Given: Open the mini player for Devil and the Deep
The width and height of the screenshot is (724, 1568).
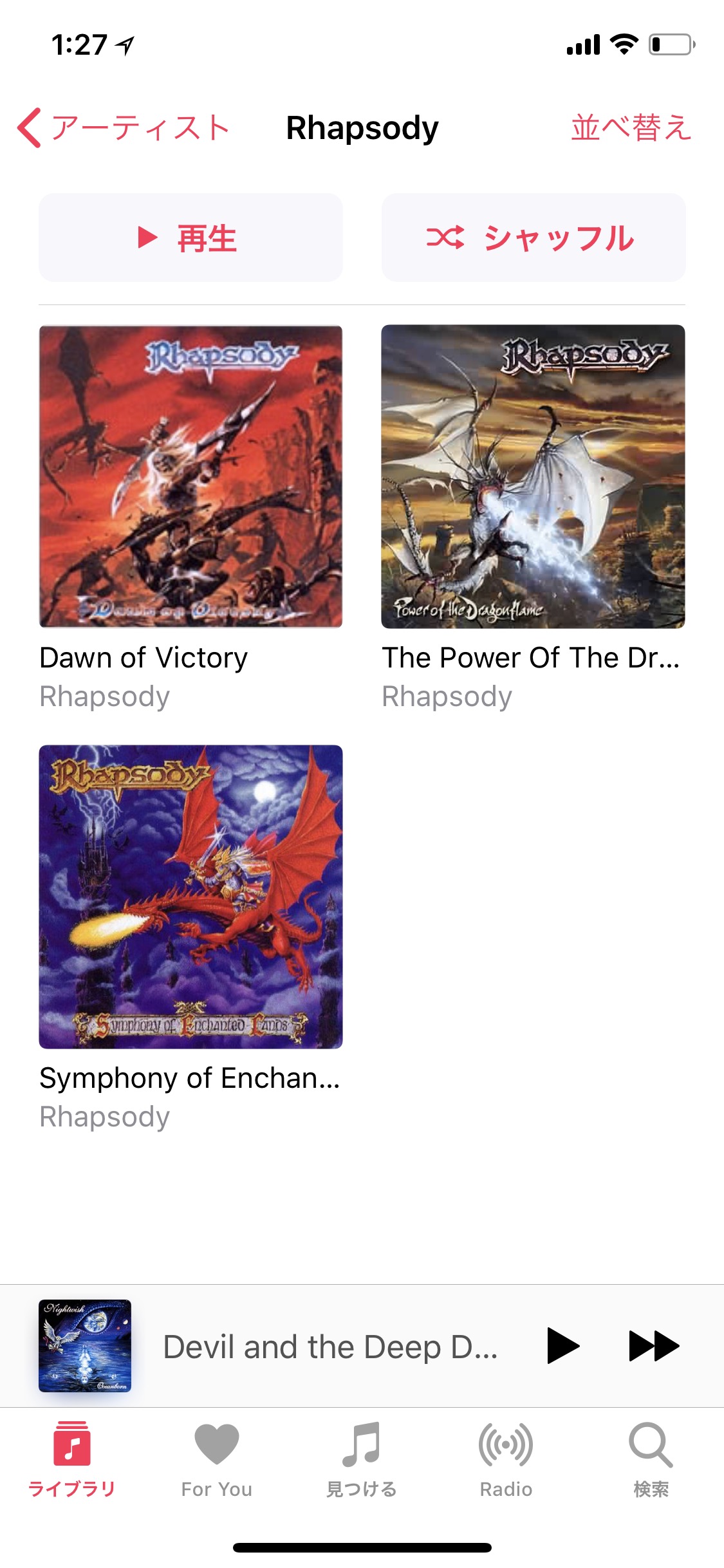Looking at the screenshot, I should [328, 1346].
